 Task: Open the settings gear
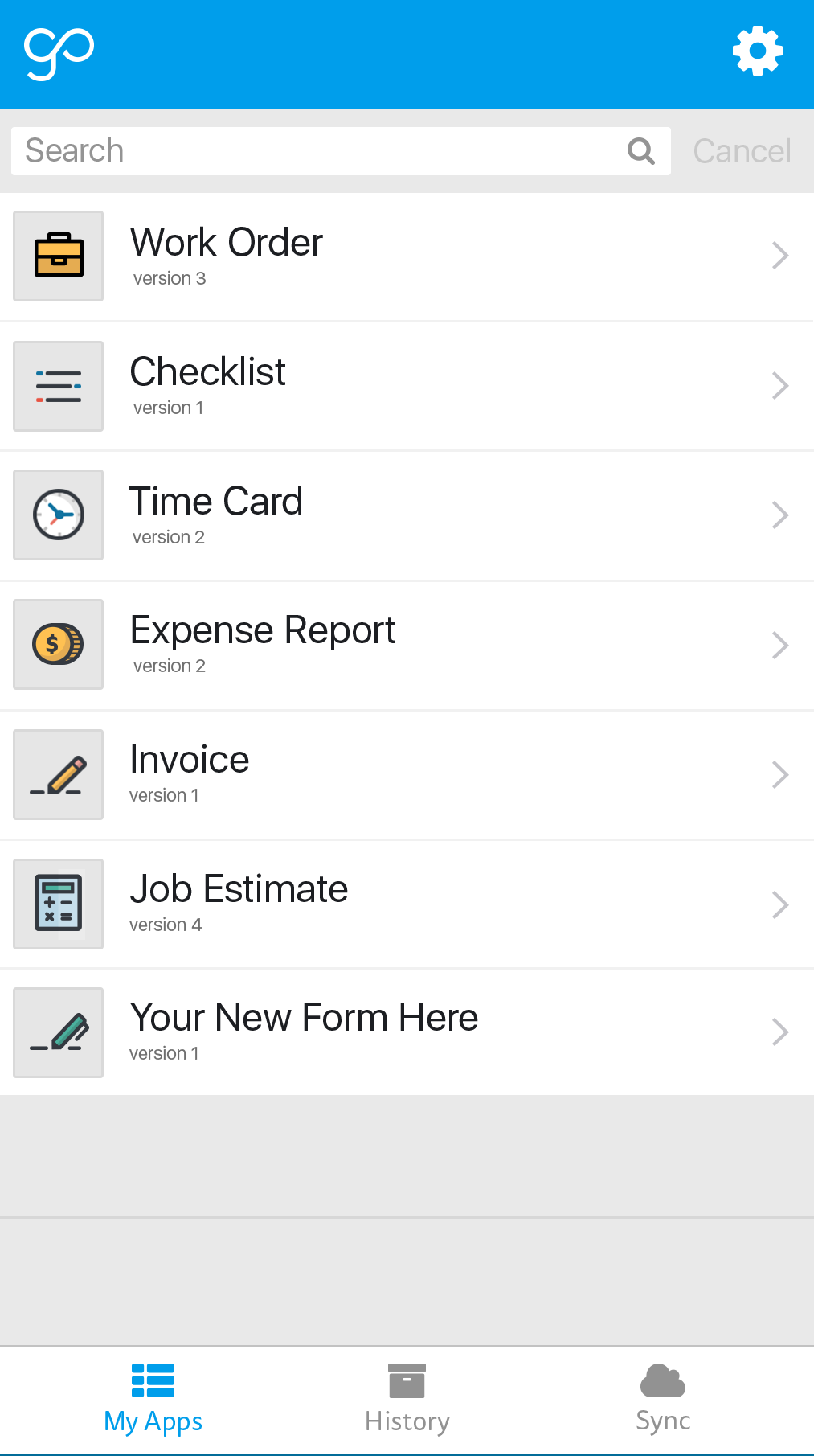[757, 51]
